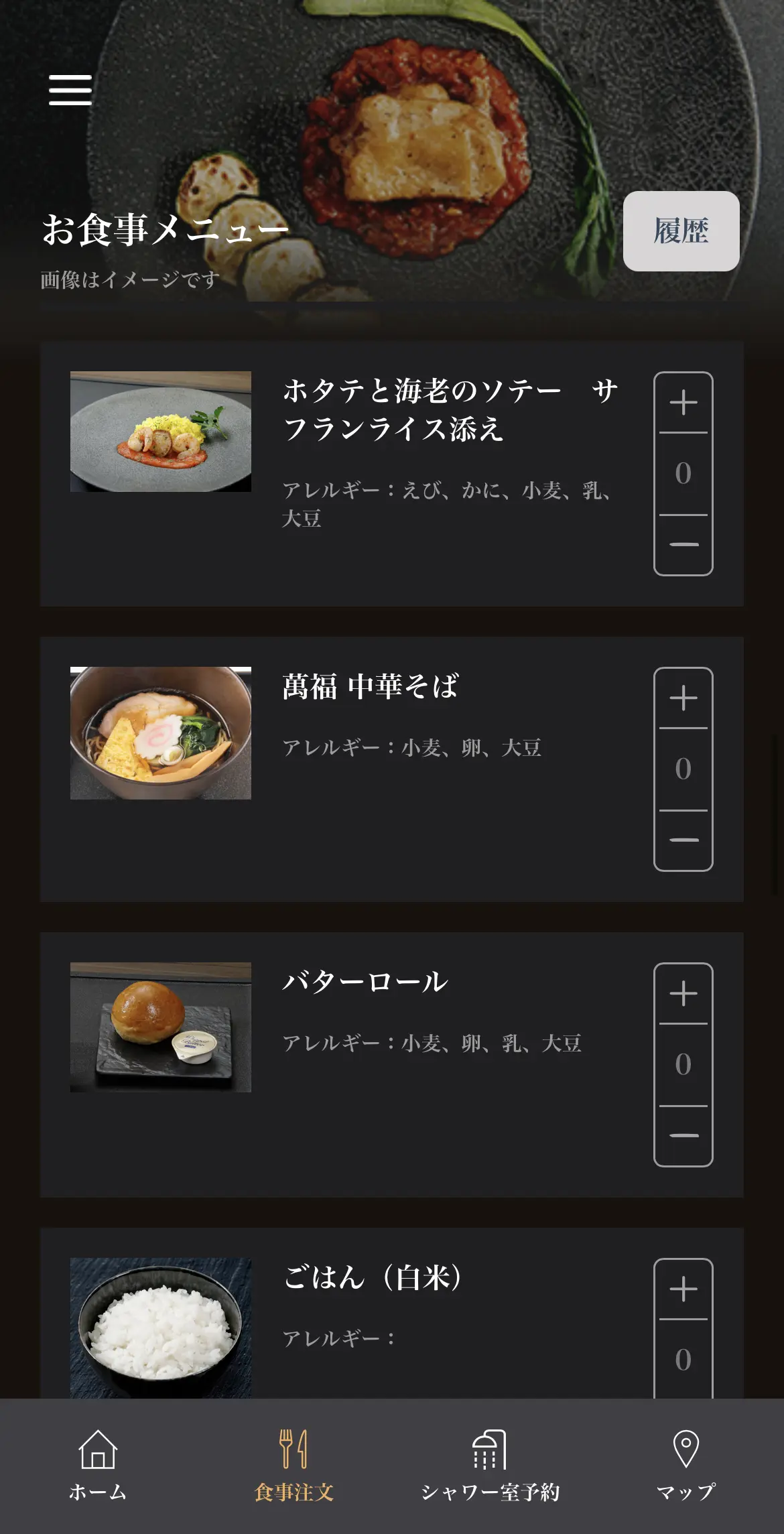Open the 履歴 order history
The width and height of the screenshot is (784, 1534).
tap(681, 231)
